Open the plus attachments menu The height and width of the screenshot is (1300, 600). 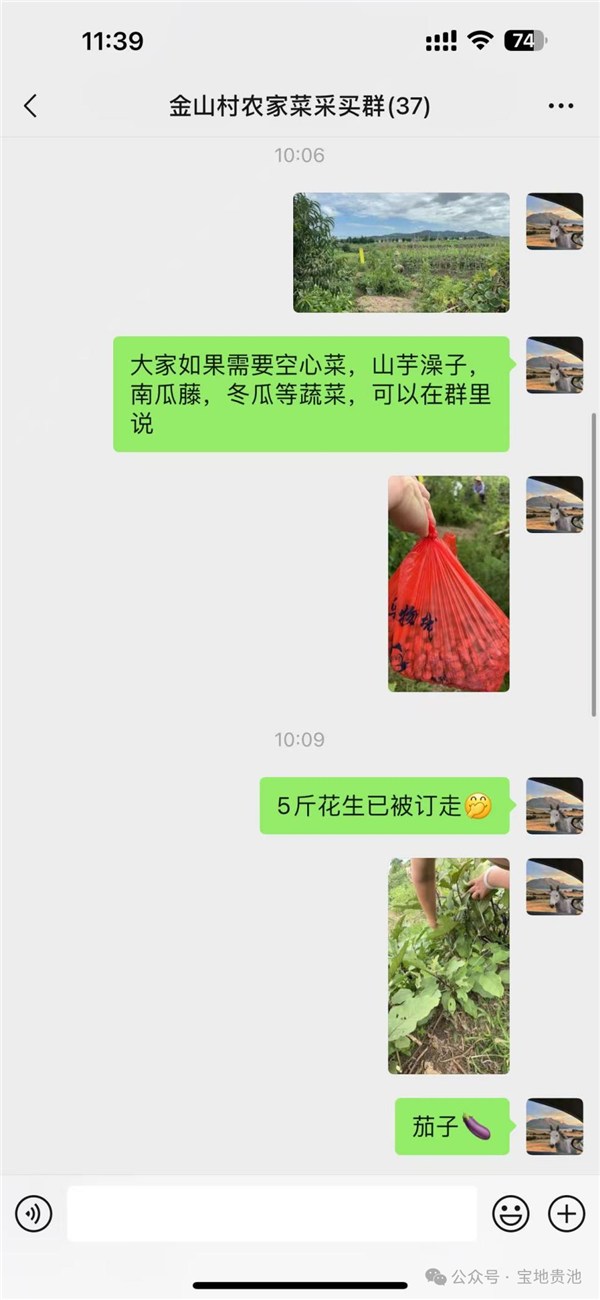pyautogui.click(x=566, y=1214)
